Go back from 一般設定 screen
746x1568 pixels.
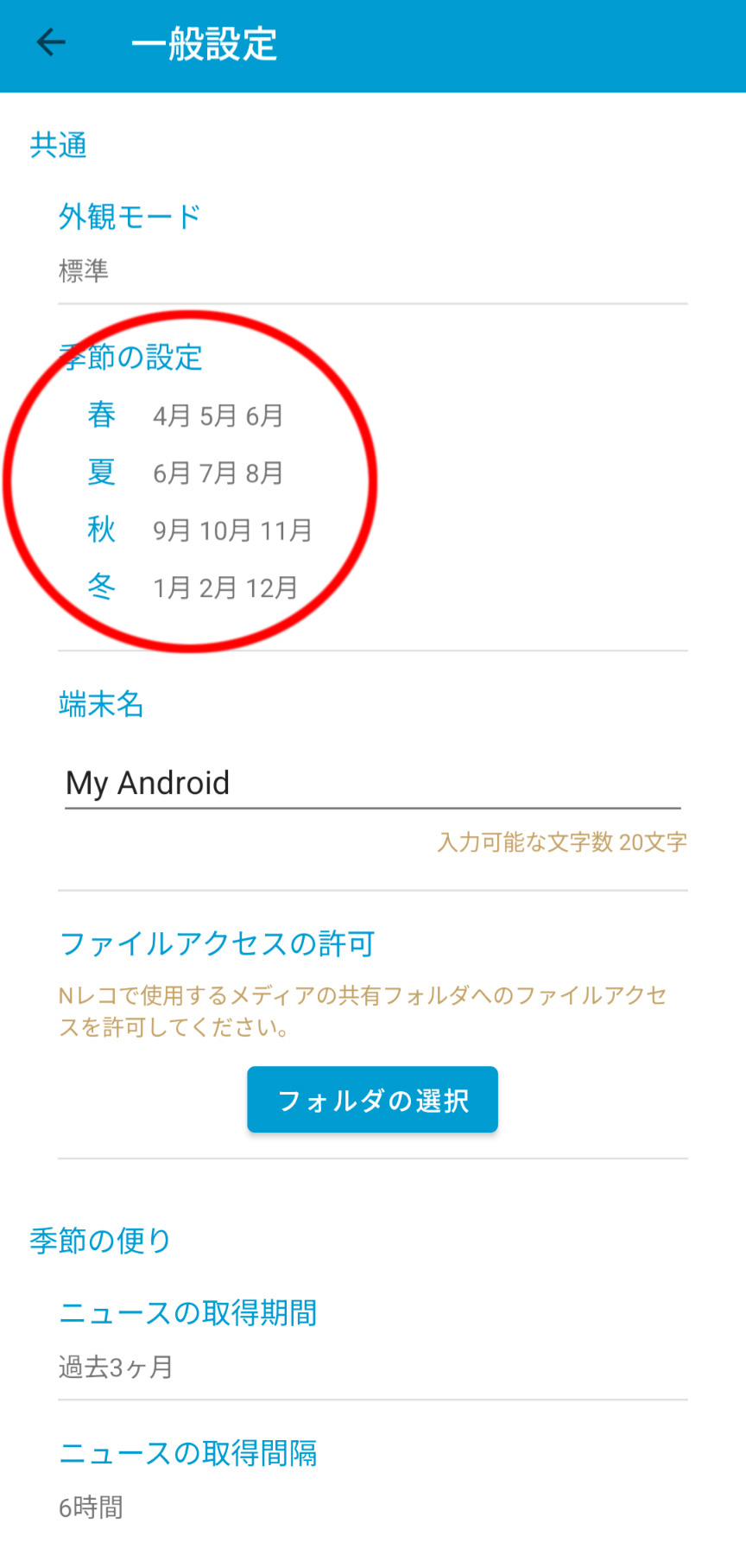coord(51,42)
